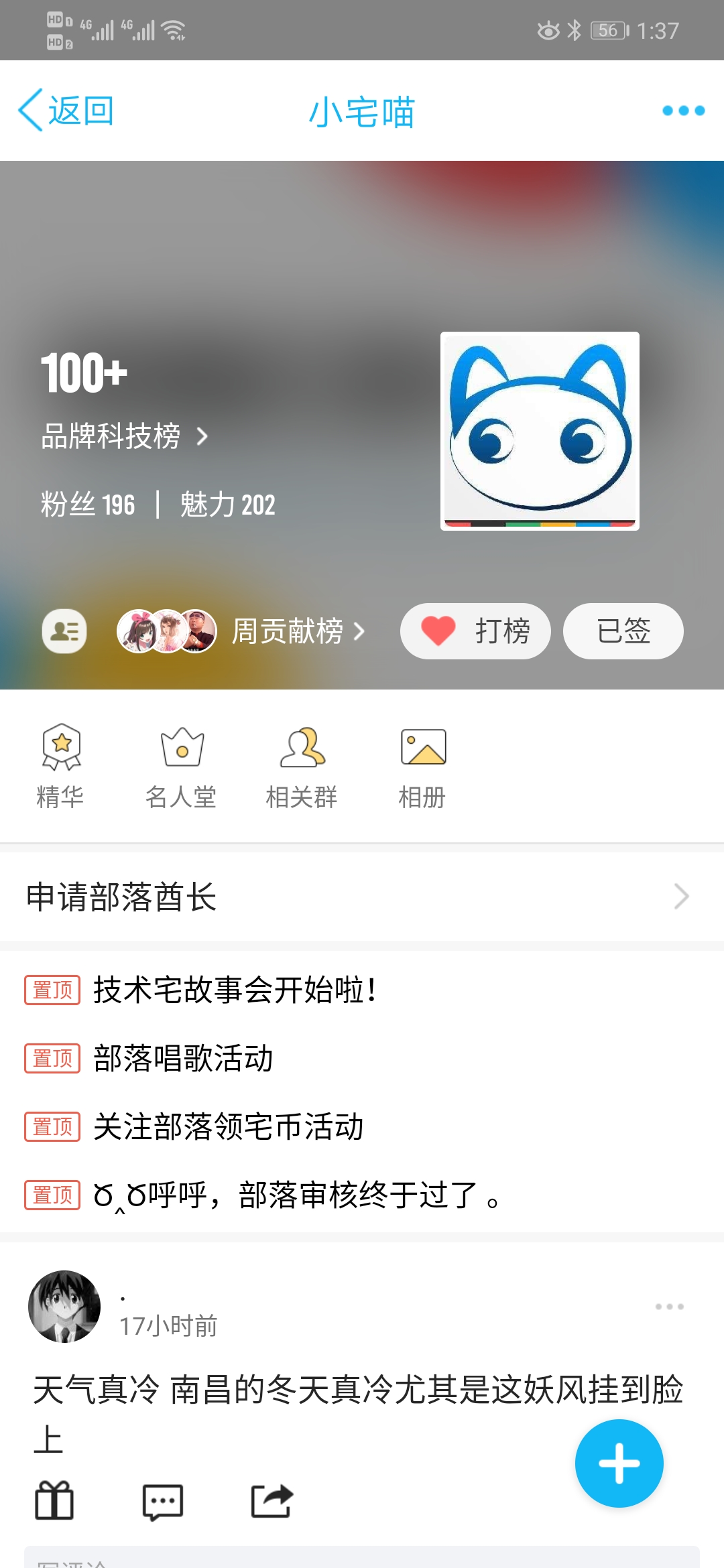Viewport: 724px width, 1568px height.
Task: Open pinned post 关注部落领宅币活动
Action: point(228,1126)
